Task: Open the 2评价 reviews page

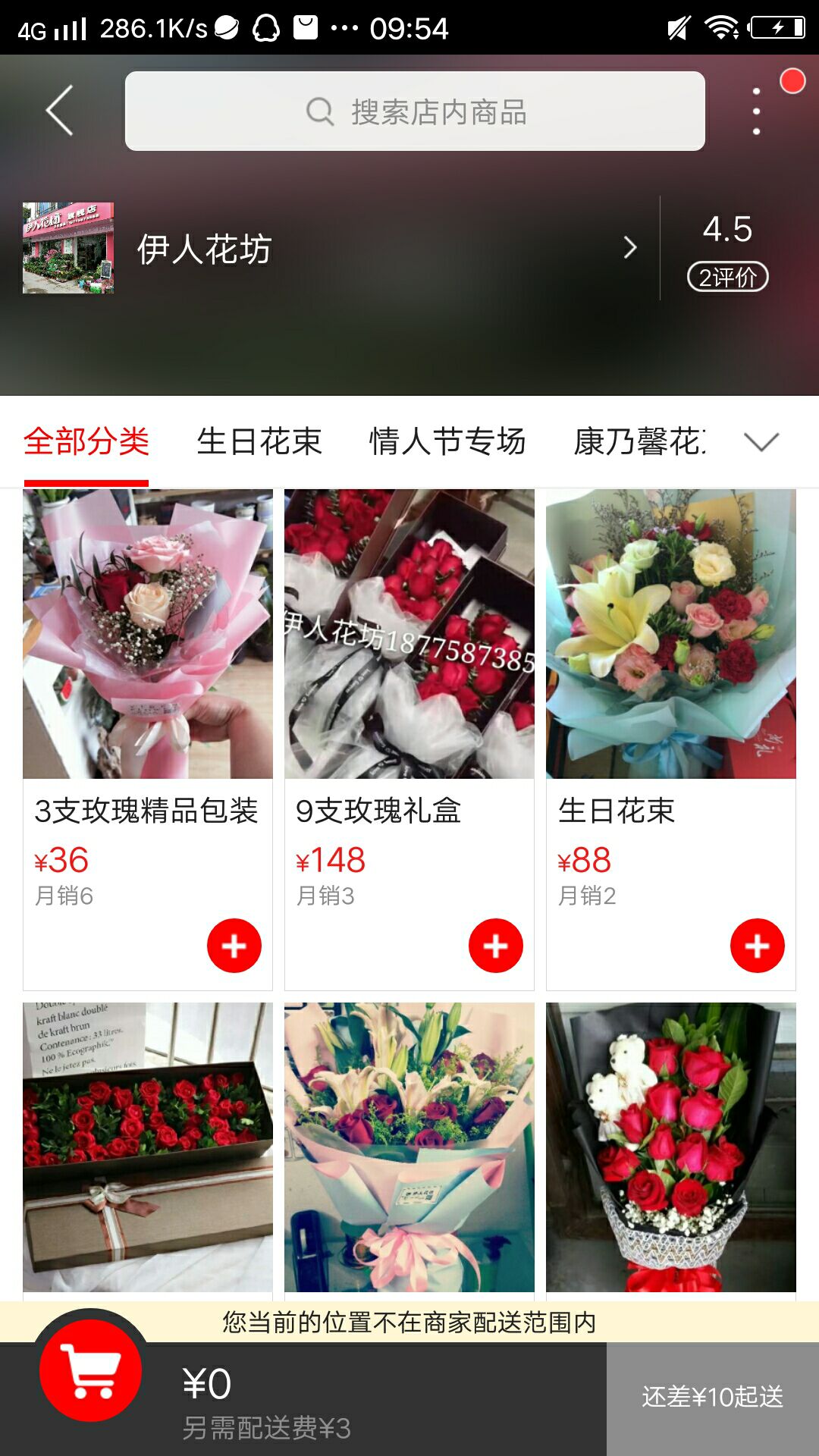Action: [729, 278]
